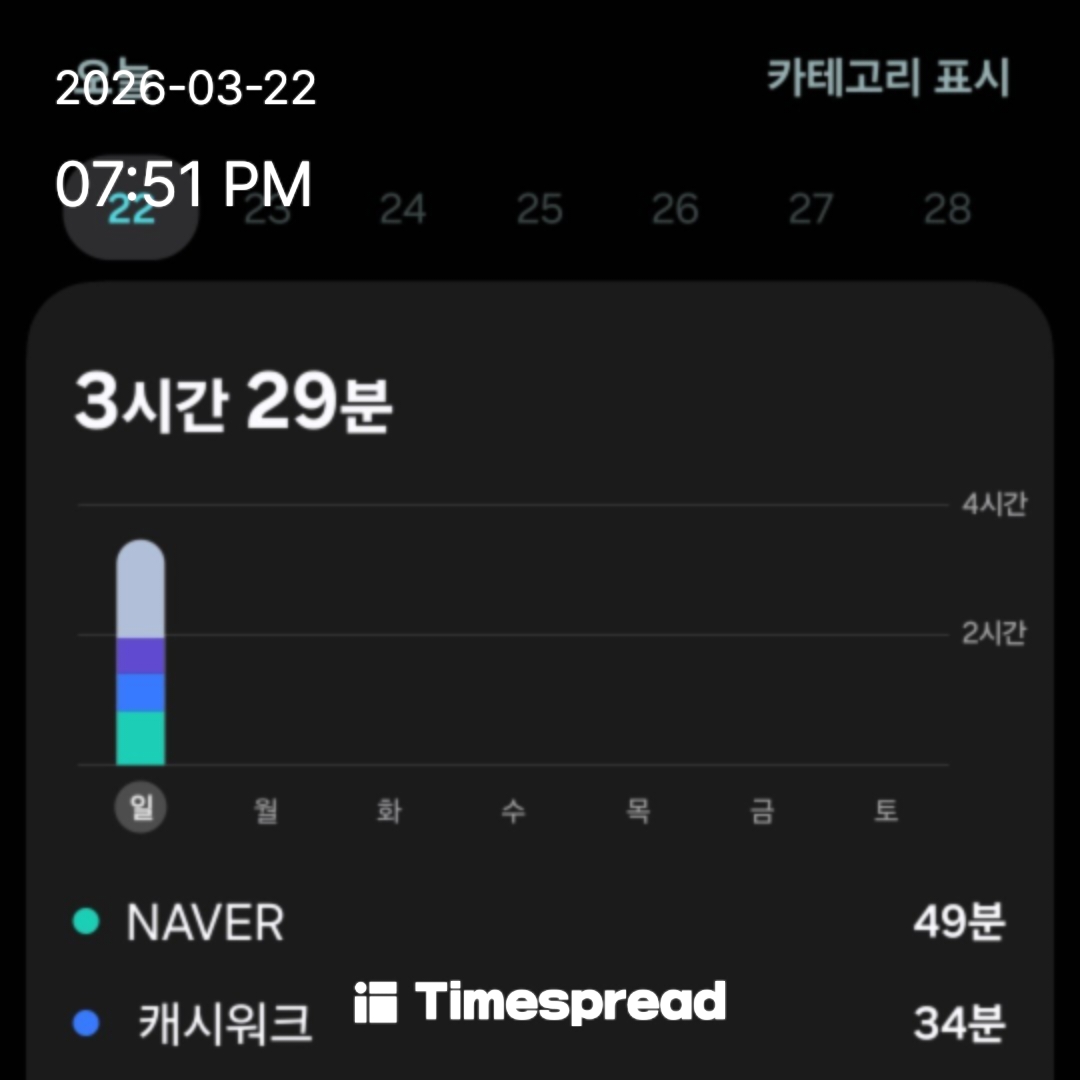The width and height of the screenshot is (1080, 1080).
Task: Tap the 카테고리 표시 button
Action: (888, 78)
